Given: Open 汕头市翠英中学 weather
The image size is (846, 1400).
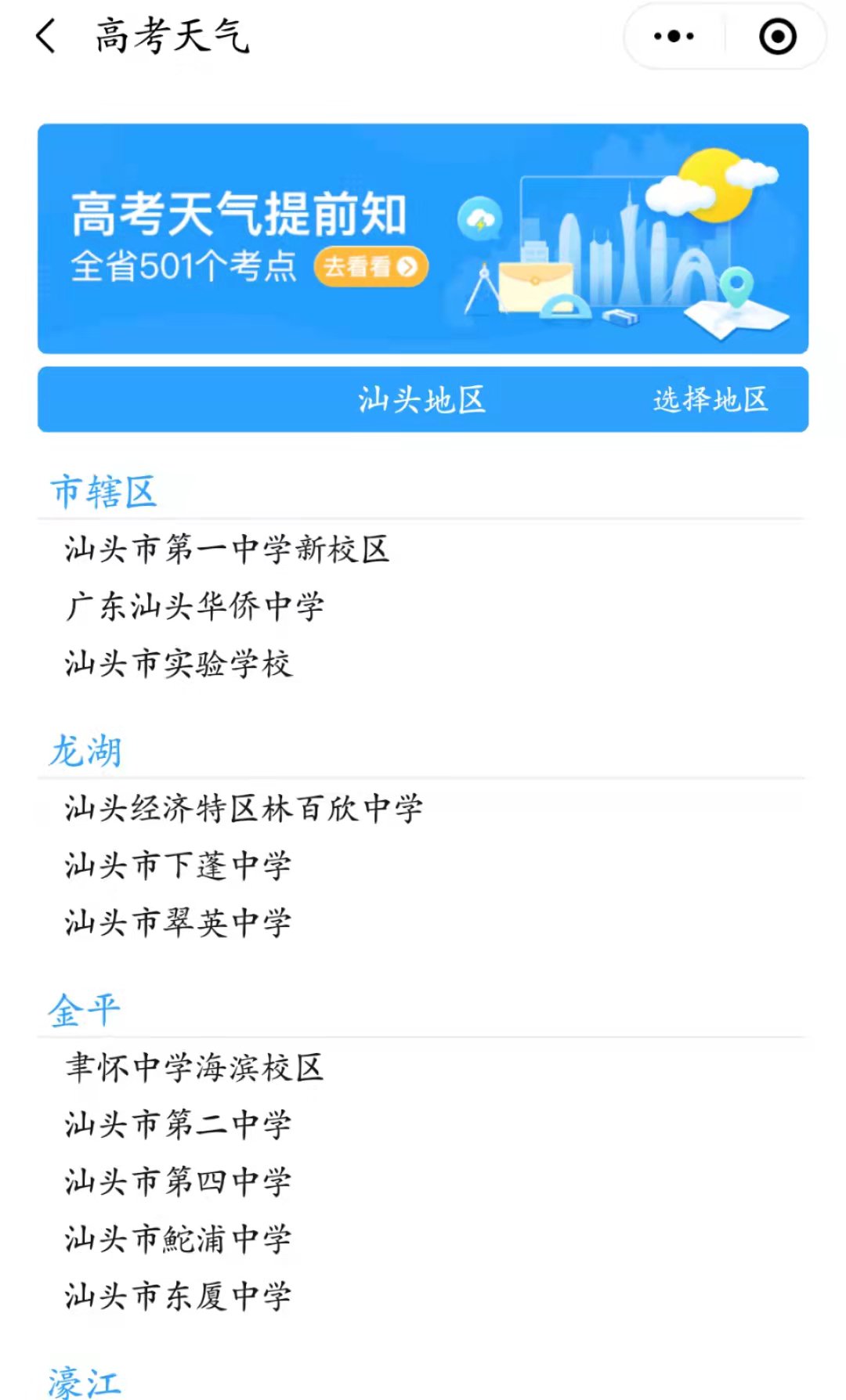Looking at the screenshot, I should (178, 922).
